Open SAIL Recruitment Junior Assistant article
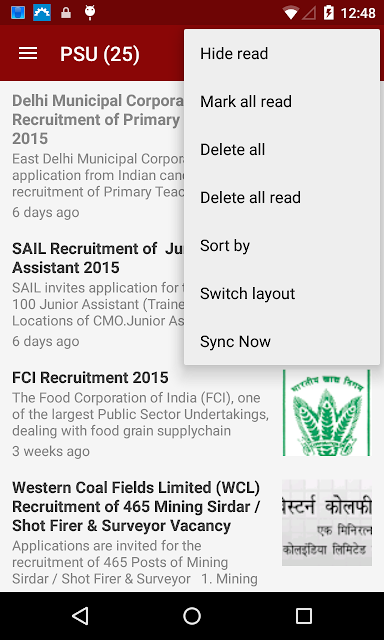This screenshot has width=384, height=640. tap(92, 294)
